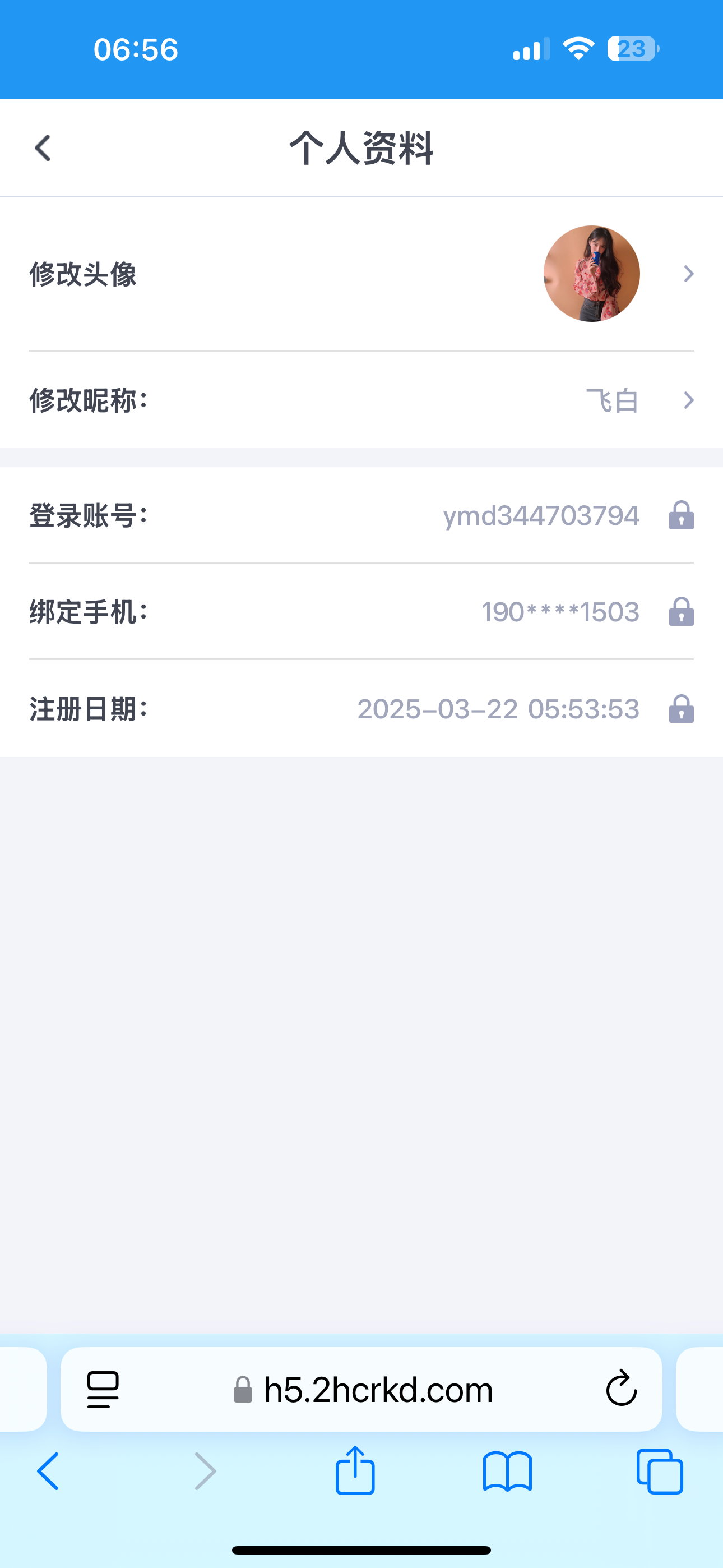The image size is (723, 1568).
Task: Share this page from Safari
Action: click(355, 1471)
